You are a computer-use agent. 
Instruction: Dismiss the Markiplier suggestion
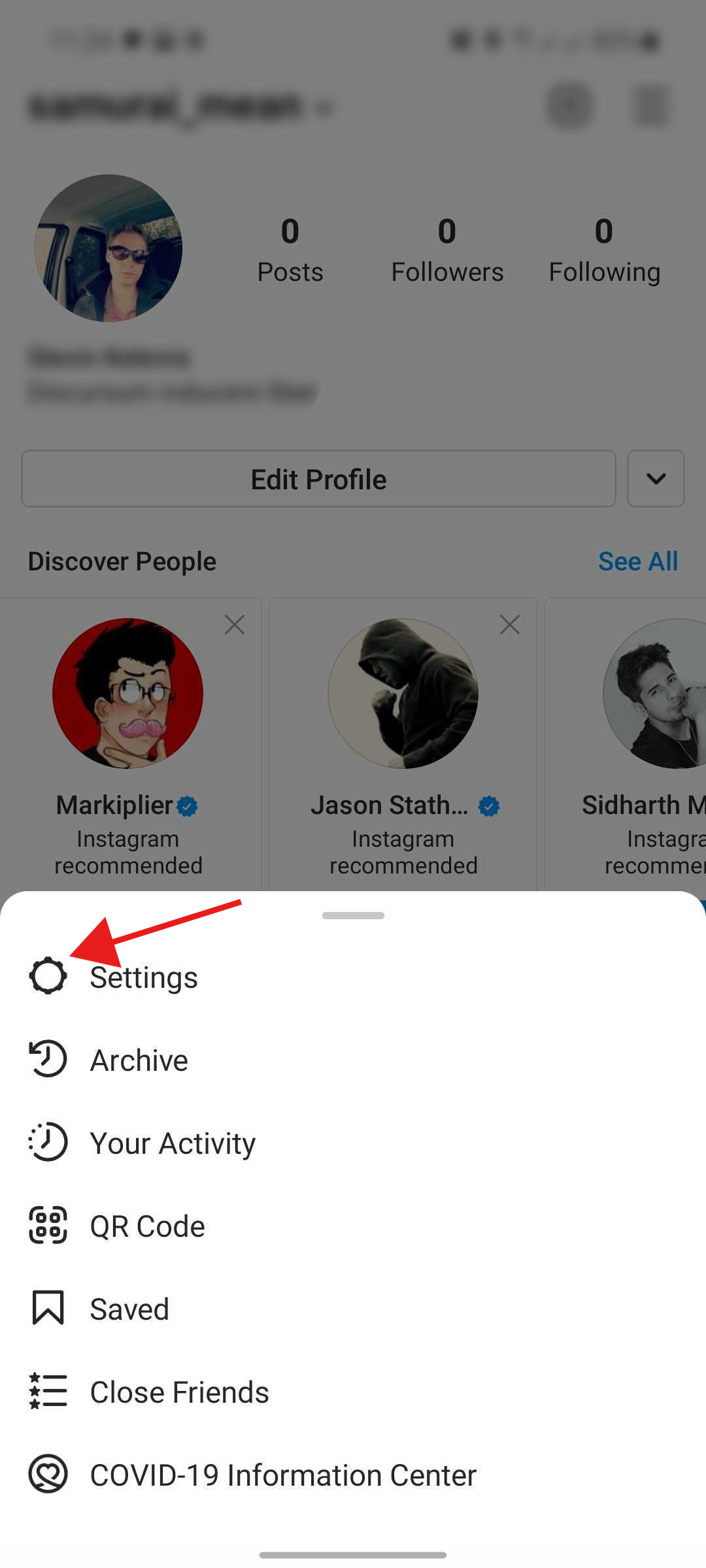[x=235, y=625]
